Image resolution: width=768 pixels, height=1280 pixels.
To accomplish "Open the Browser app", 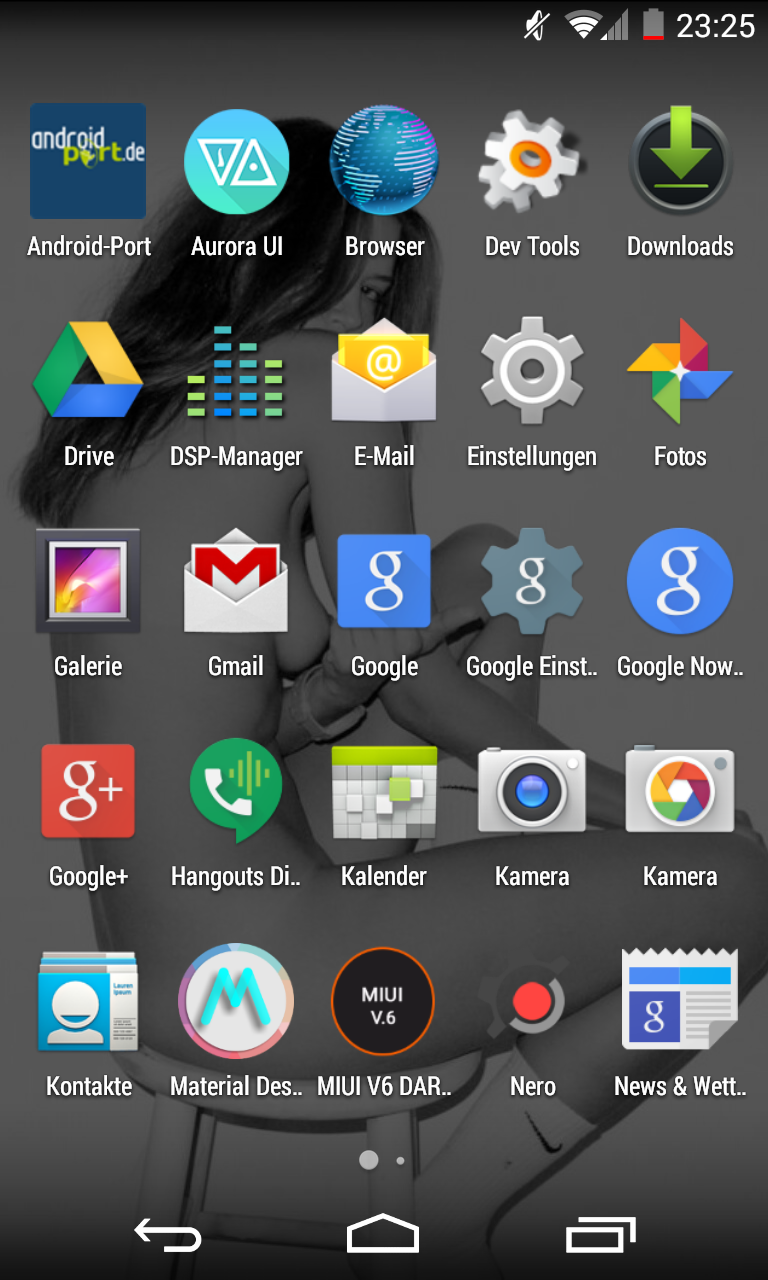I will pos(384,162).
